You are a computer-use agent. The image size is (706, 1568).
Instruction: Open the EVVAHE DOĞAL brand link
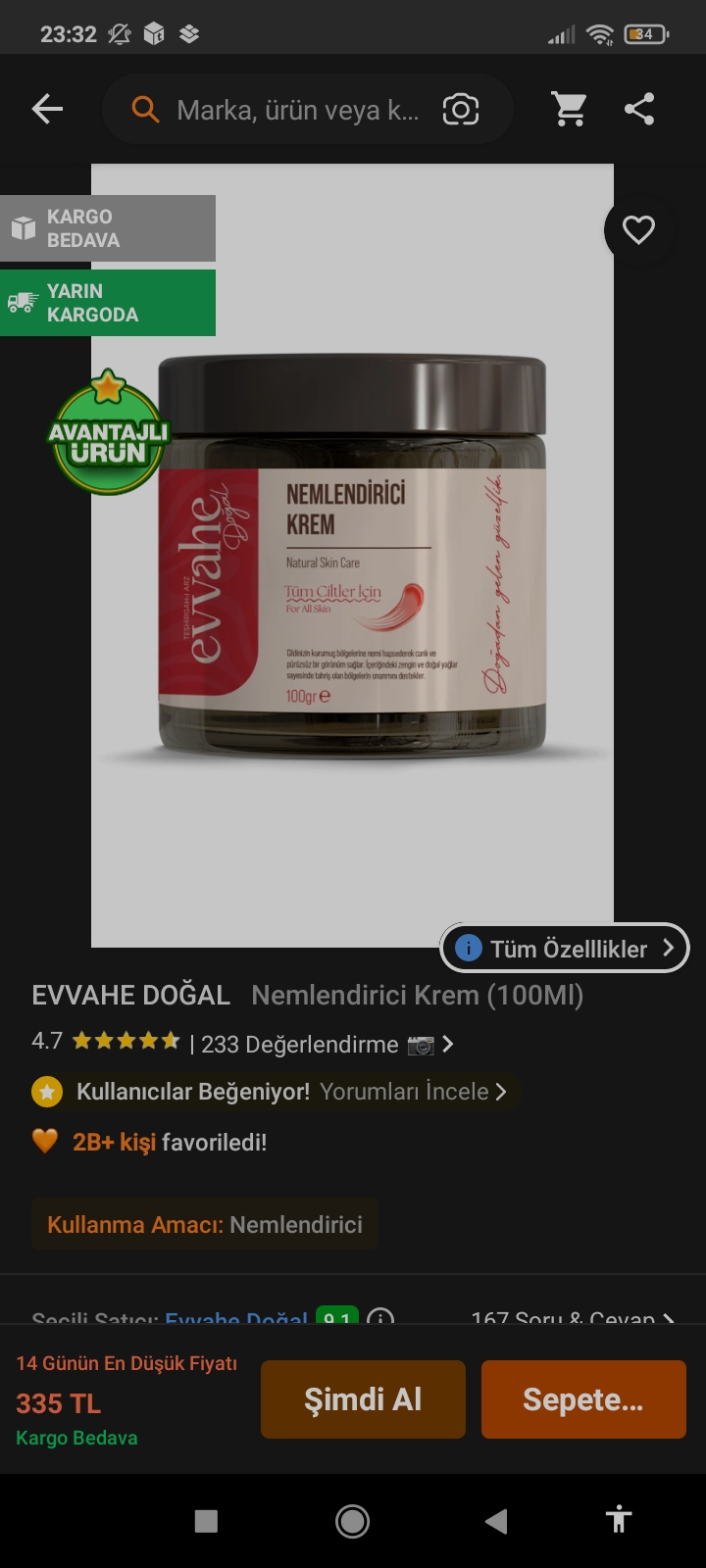click(x=131, y=996)
